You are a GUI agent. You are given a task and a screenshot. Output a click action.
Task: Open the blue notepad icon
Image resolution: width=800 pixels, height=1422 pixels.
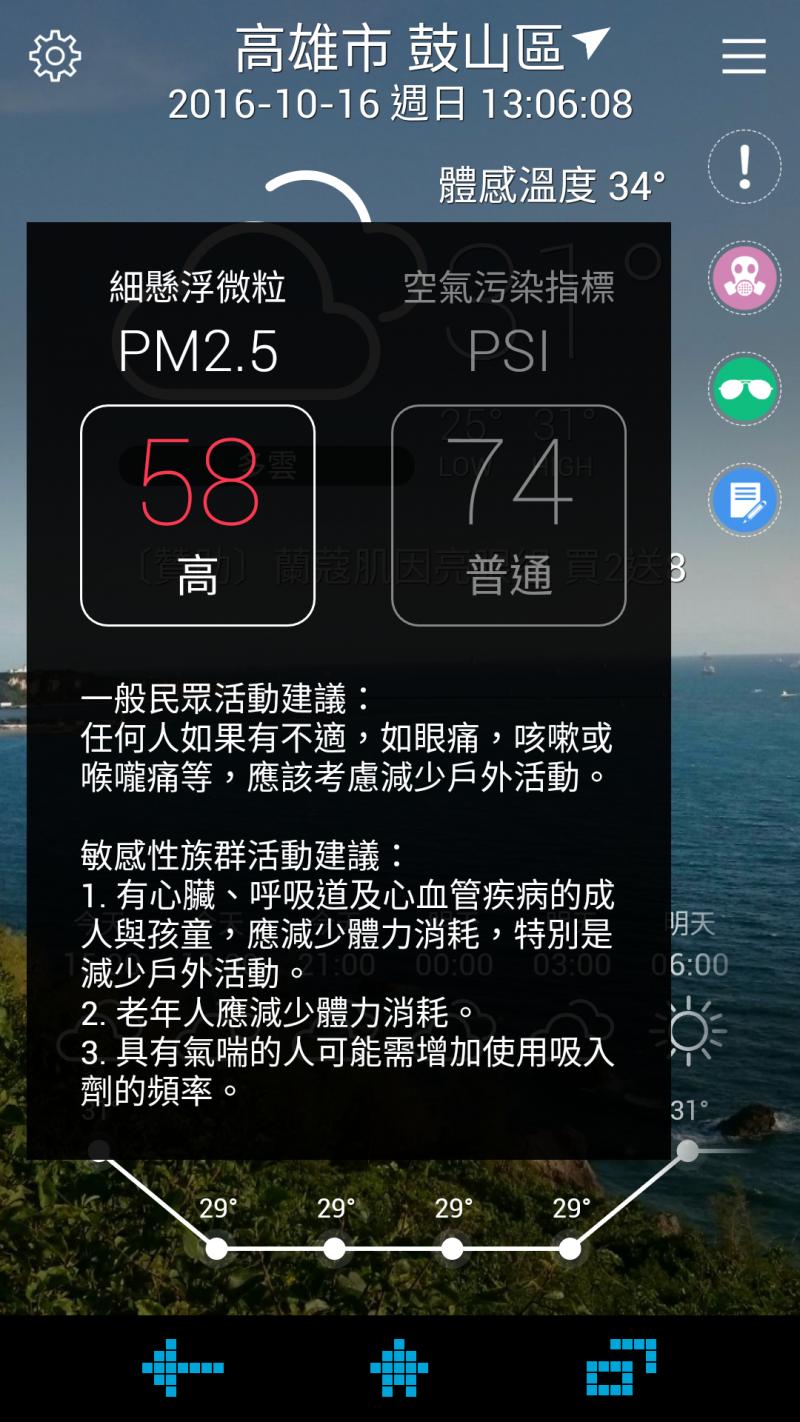pyautogui.click(x=744, y=500)
